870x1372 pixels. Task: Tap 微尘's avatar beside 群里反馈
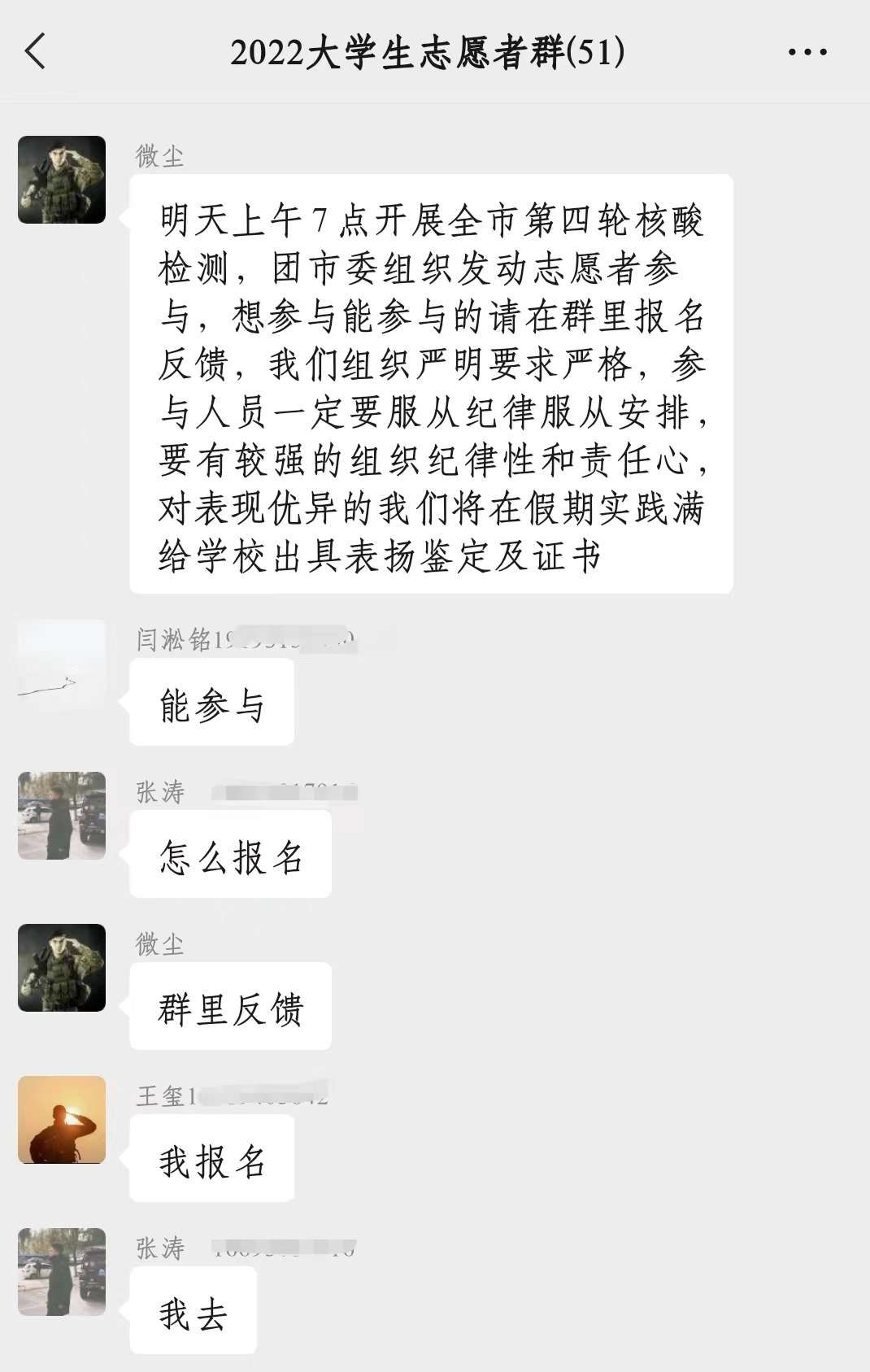pos(62,968)
